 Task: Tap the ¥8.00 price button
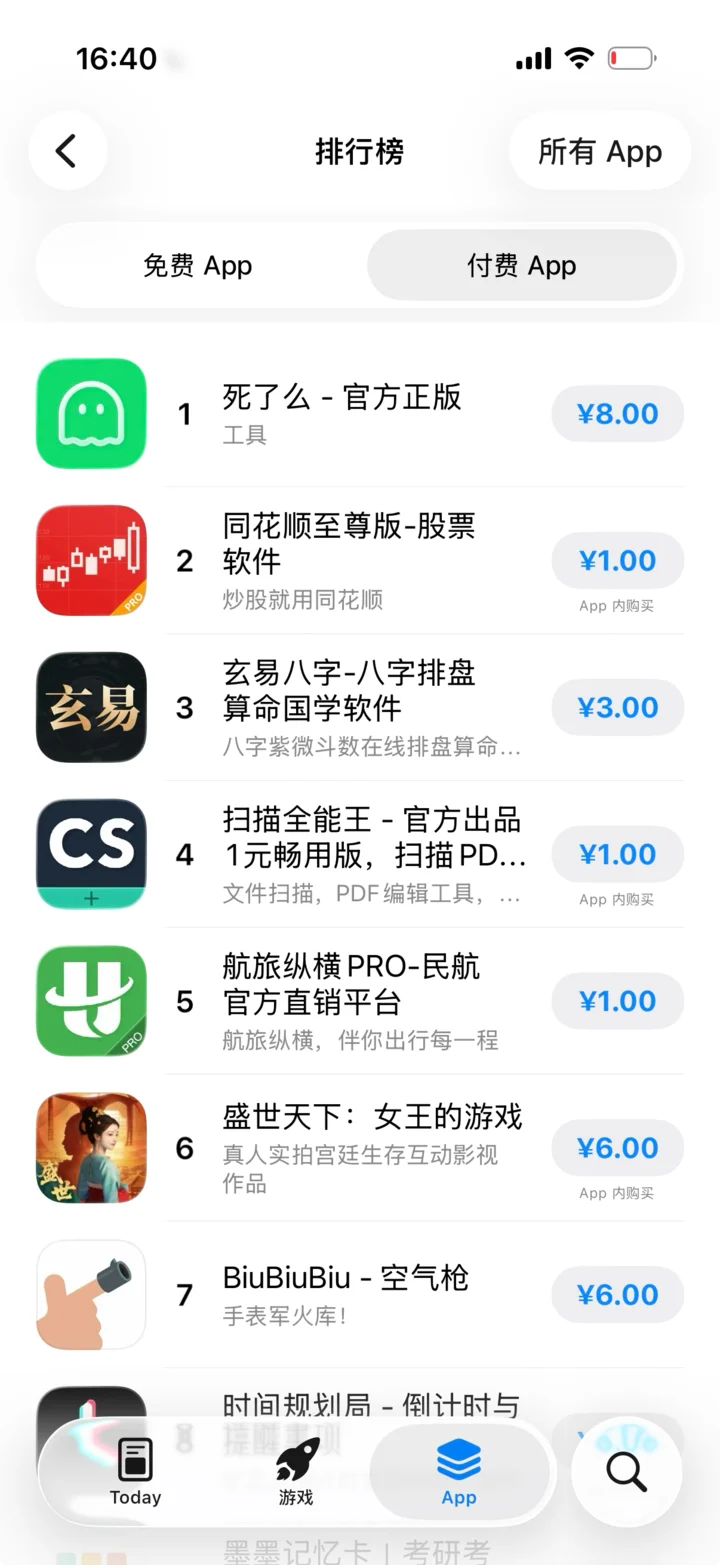(x=617, y=414)
